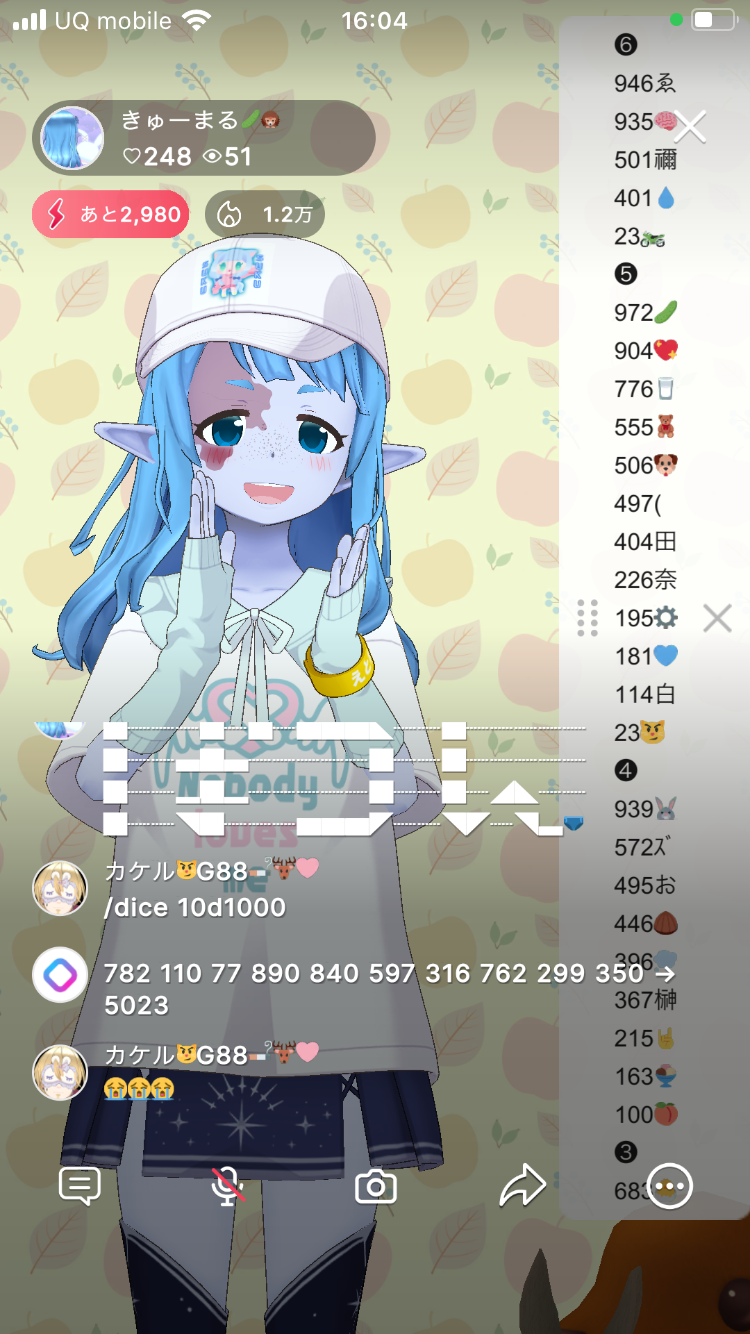
Task: Open the more options menu
Action: (x=669, y=1187)
